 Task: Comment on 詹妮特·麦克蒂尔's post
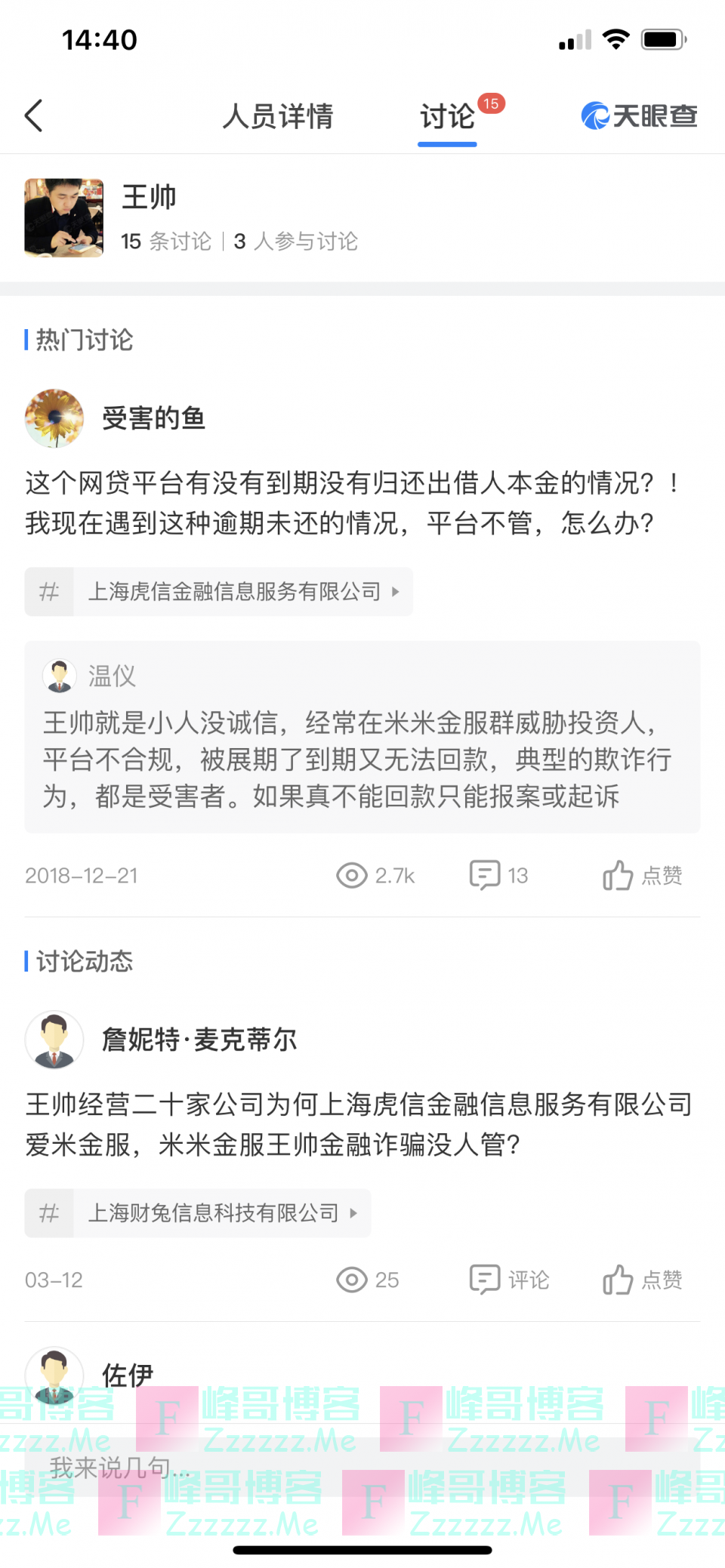[x=509, y=1280]
